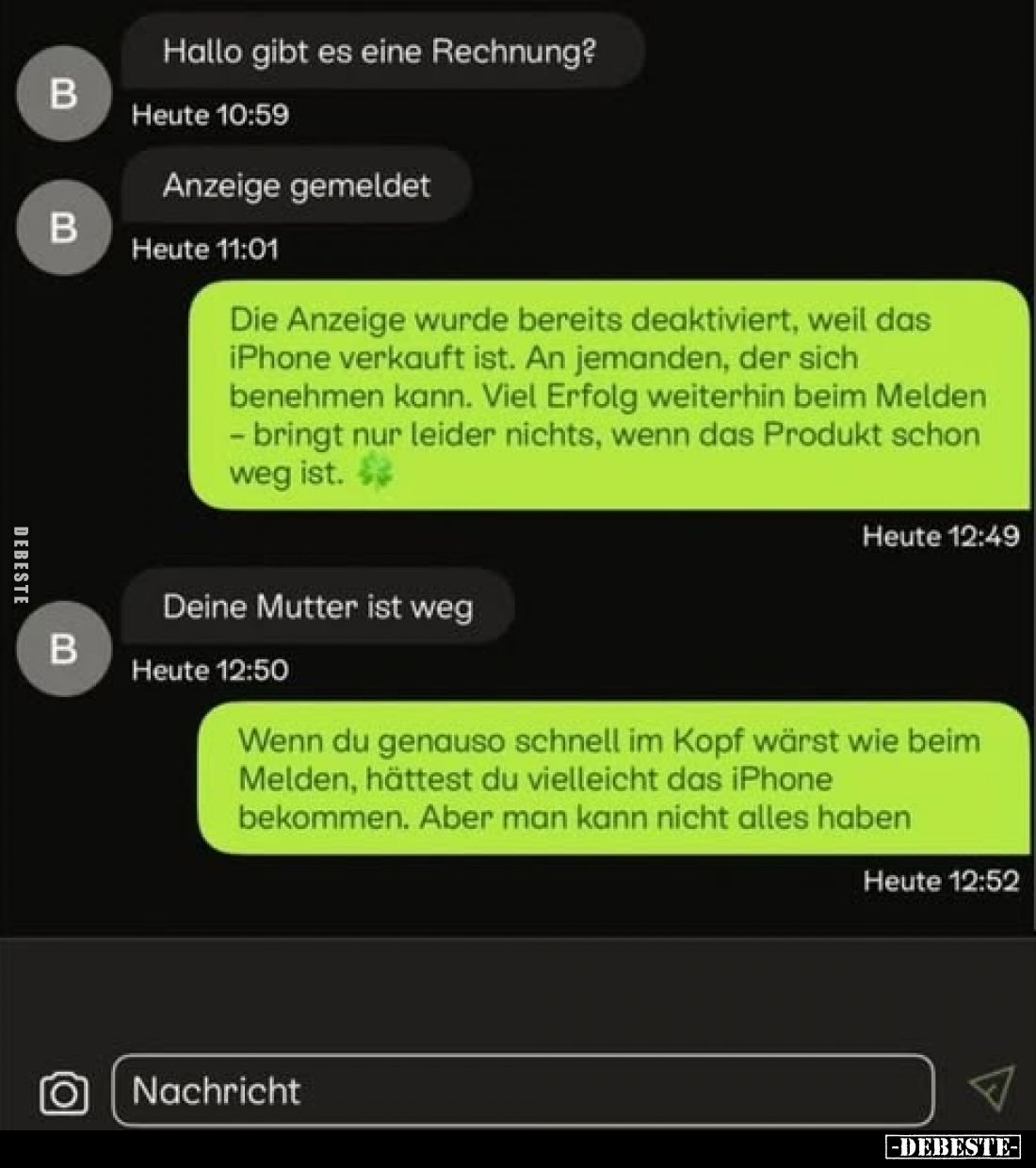Viewport: 1036px width, 1168px height.
Task: Focus the Nachricht message field
Action: (523, 1091)
